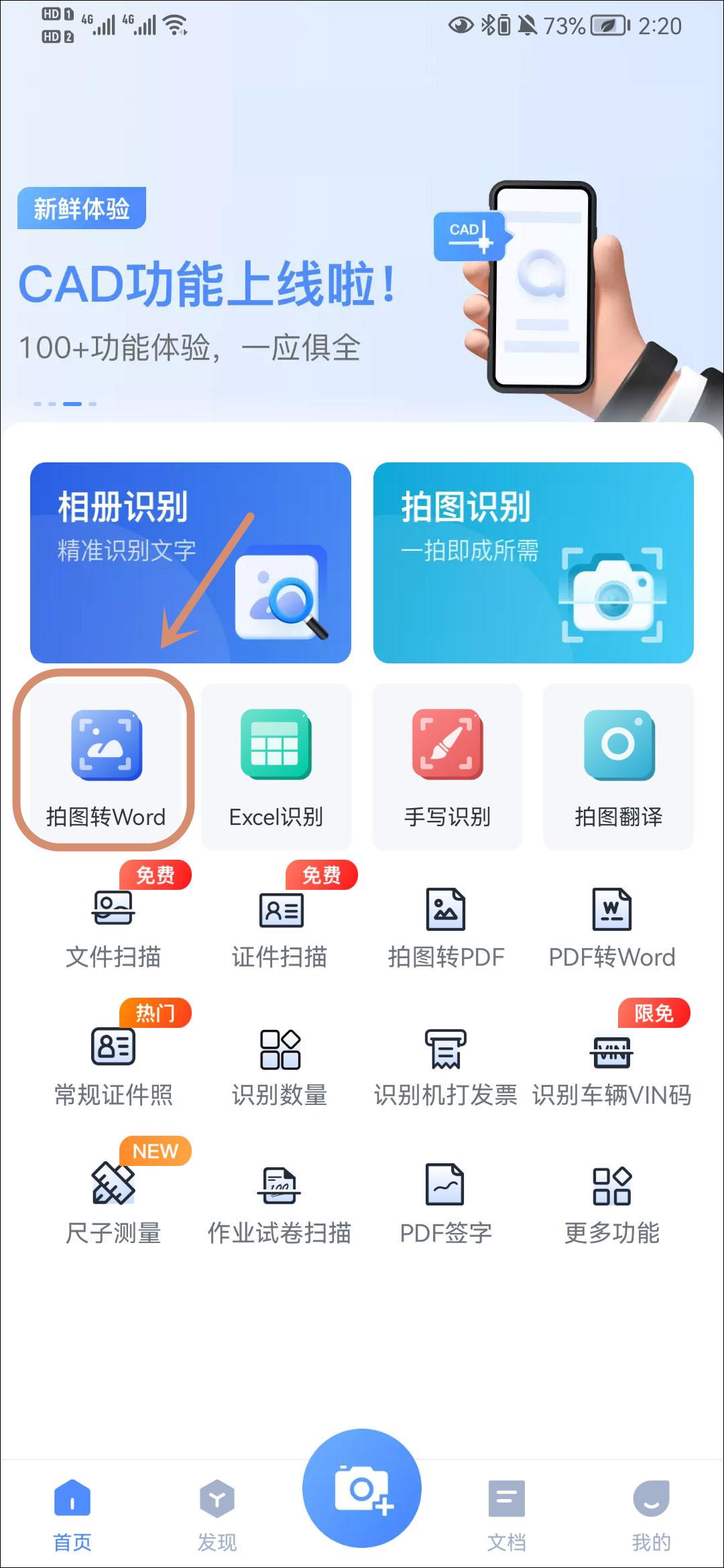The width and height of the screenshot is (724, 1568).
Task: Open 拍图翻译 tool
Action: pyautogui.click(x=618, y=765)
